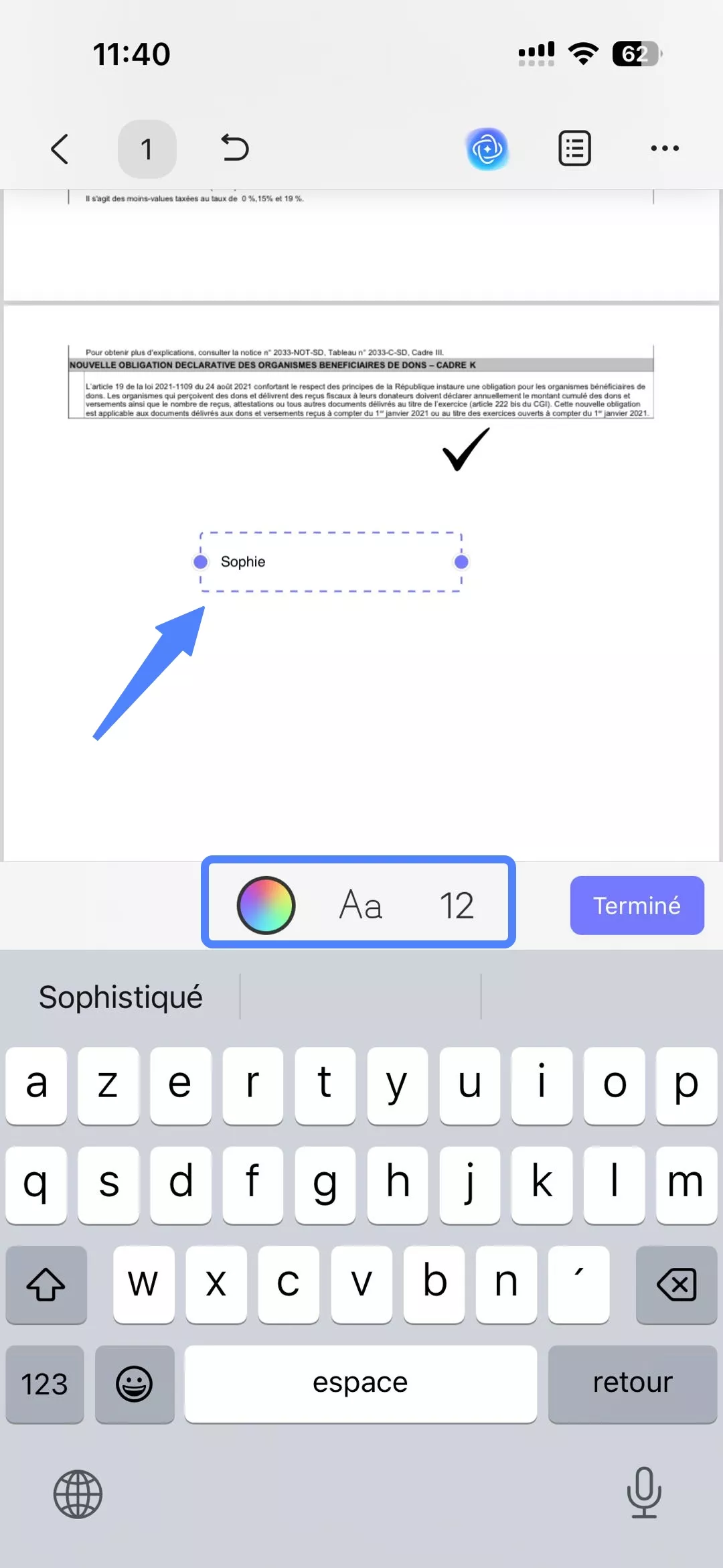Open the three-dot more options menu
The height and width of the screenshot is (1568, 723).
(663, 148)
